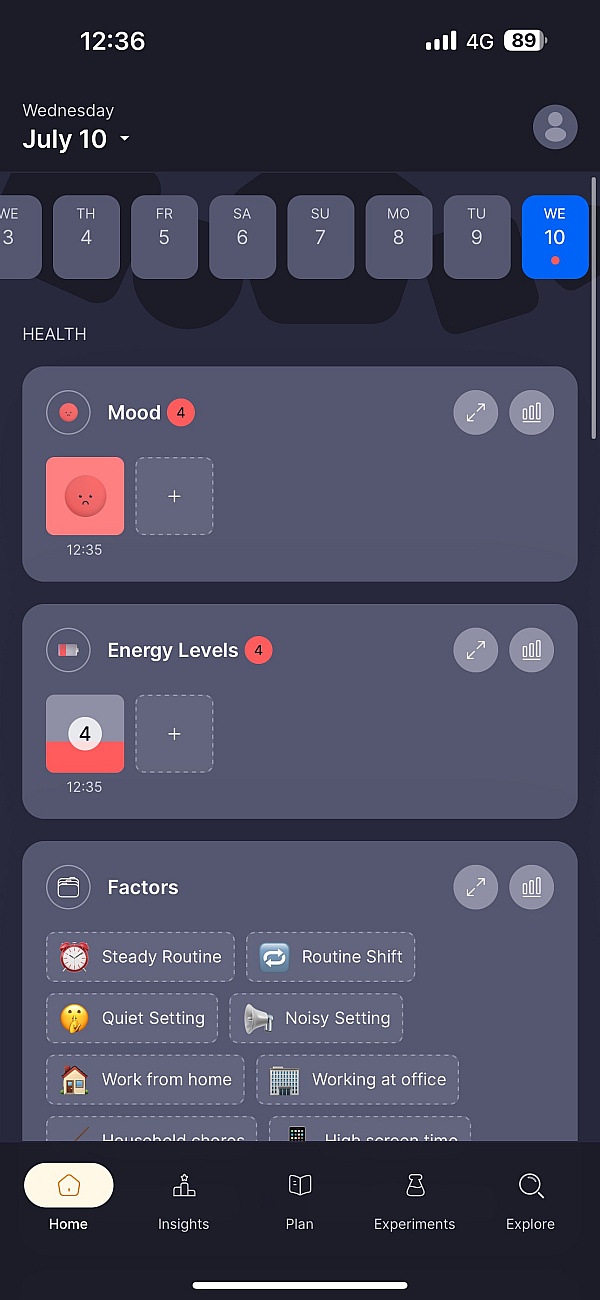Add a new Mood entry

click(x=174, y=496)
